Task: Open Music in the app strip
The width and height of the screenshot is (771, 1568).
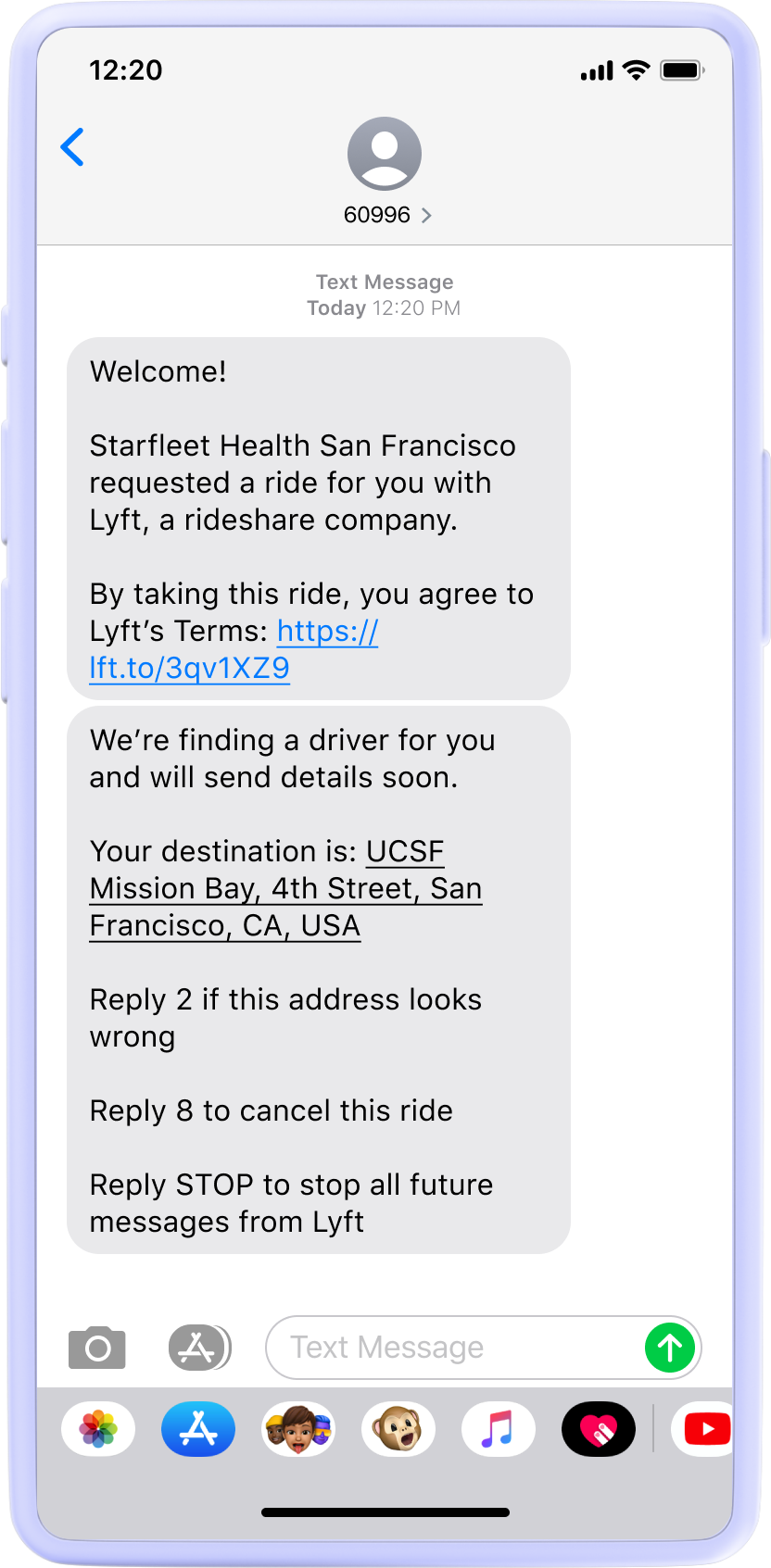Action: (499, 1429)
